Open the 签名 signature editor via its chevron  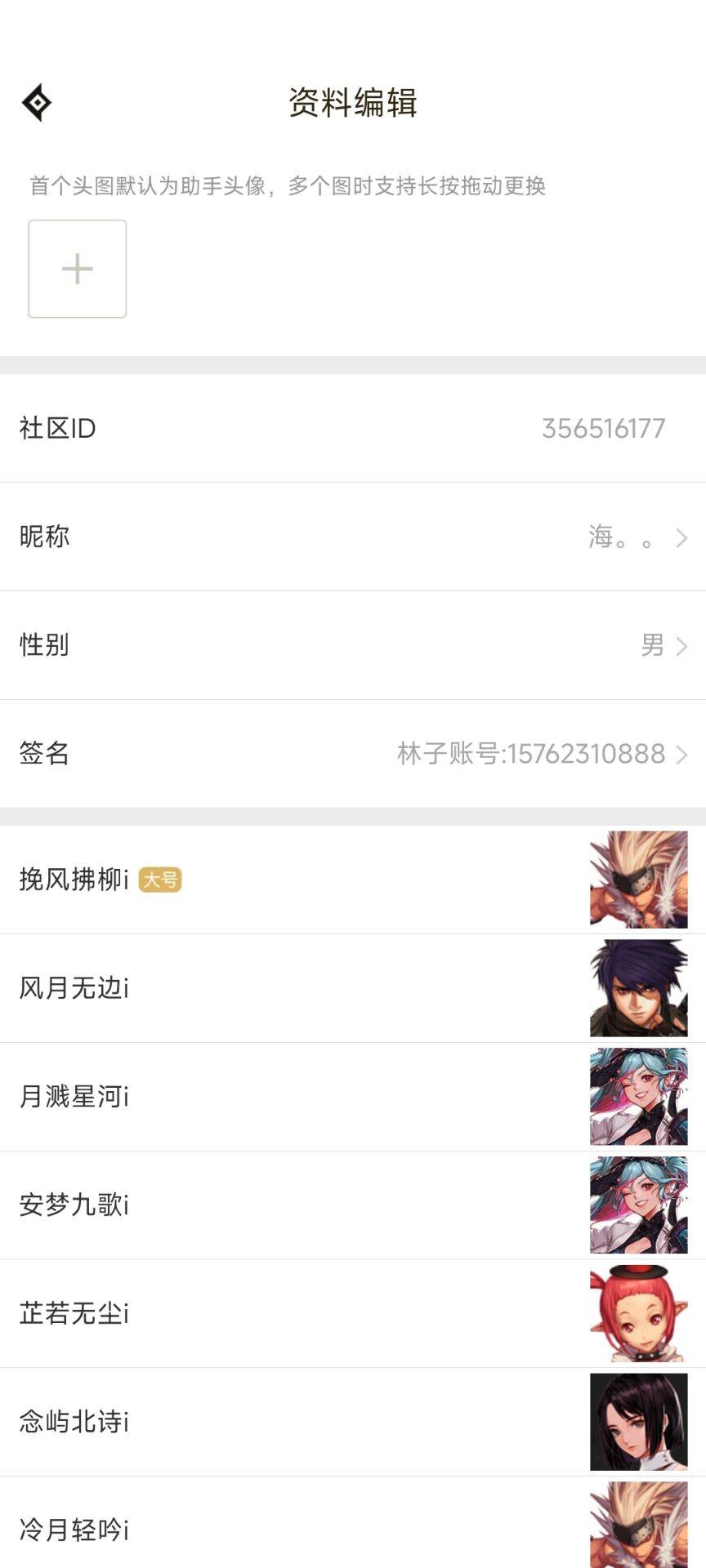[x=684, y=755]
